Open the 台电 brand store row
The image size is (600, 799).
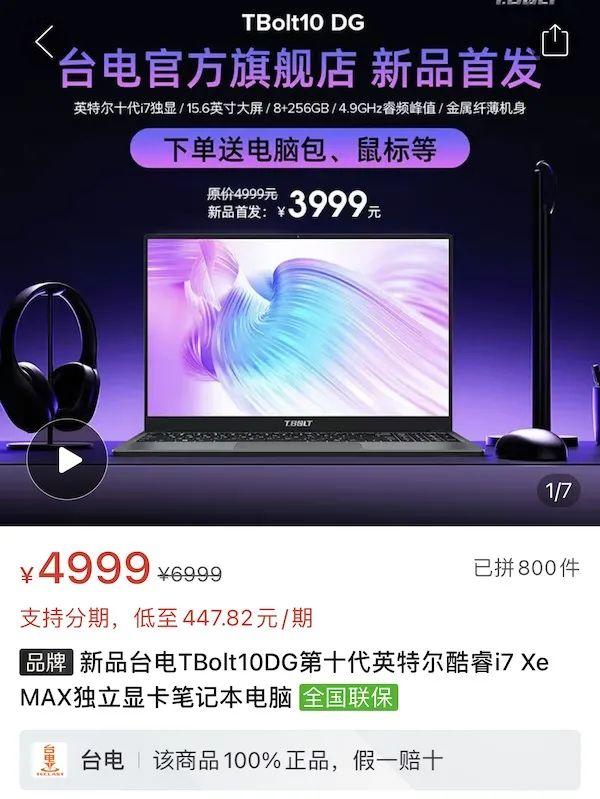click(x=300, y=761)
